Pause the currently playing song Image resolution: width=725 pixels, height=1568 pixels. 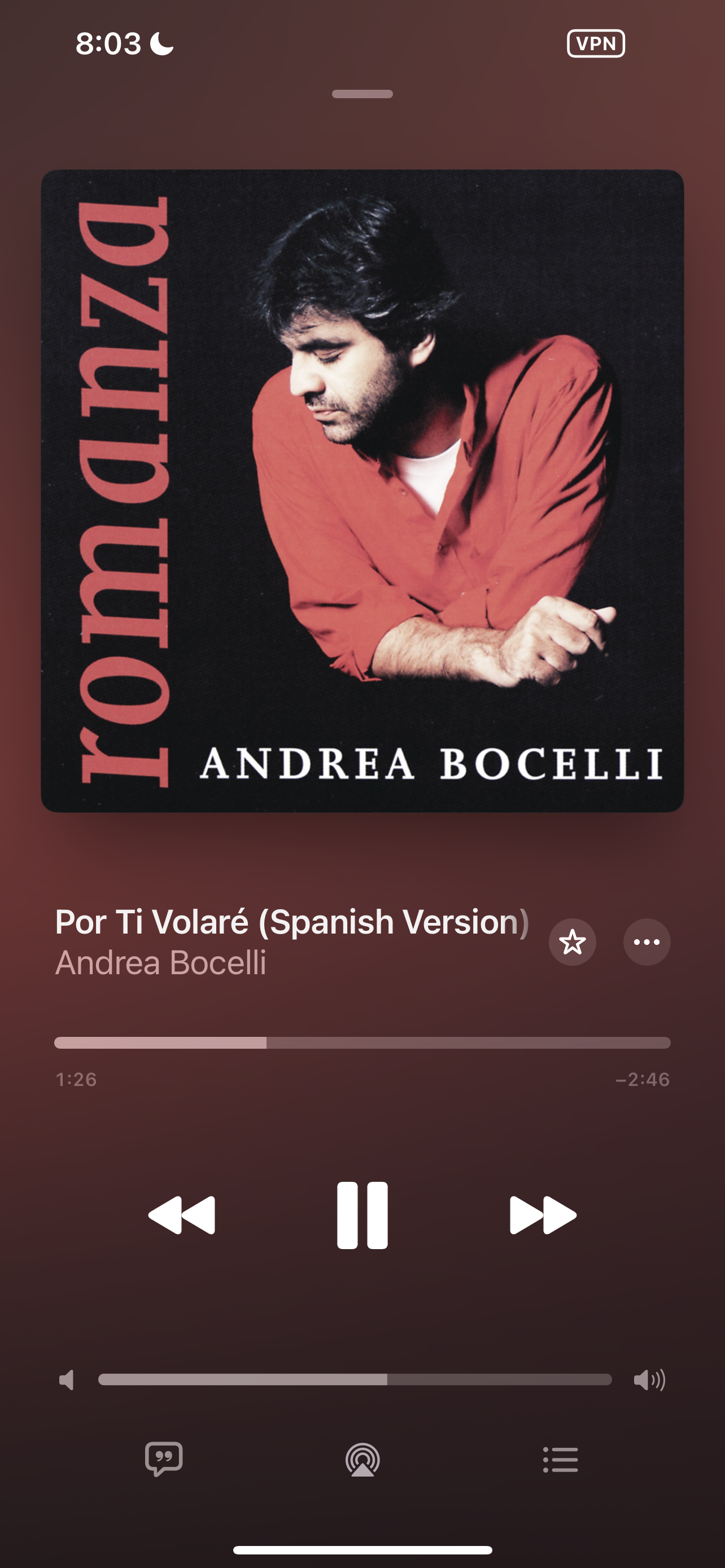(x=362, y=1216)
